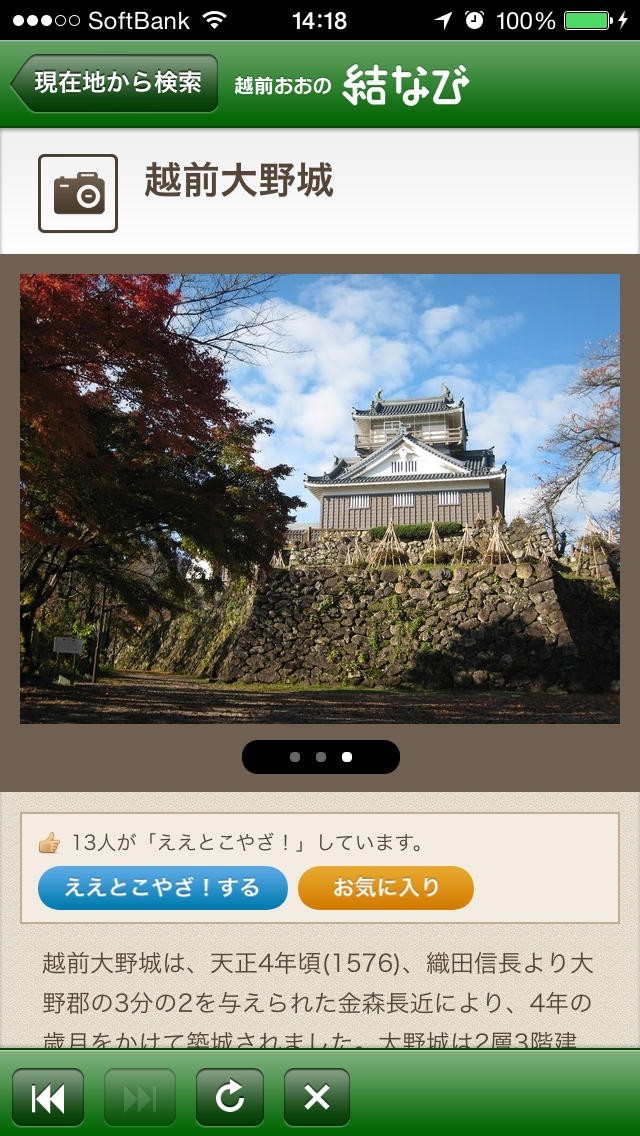Reload the page with the refresh icon
This screenshot has width=640, height=1136.
coord(230,1097)
